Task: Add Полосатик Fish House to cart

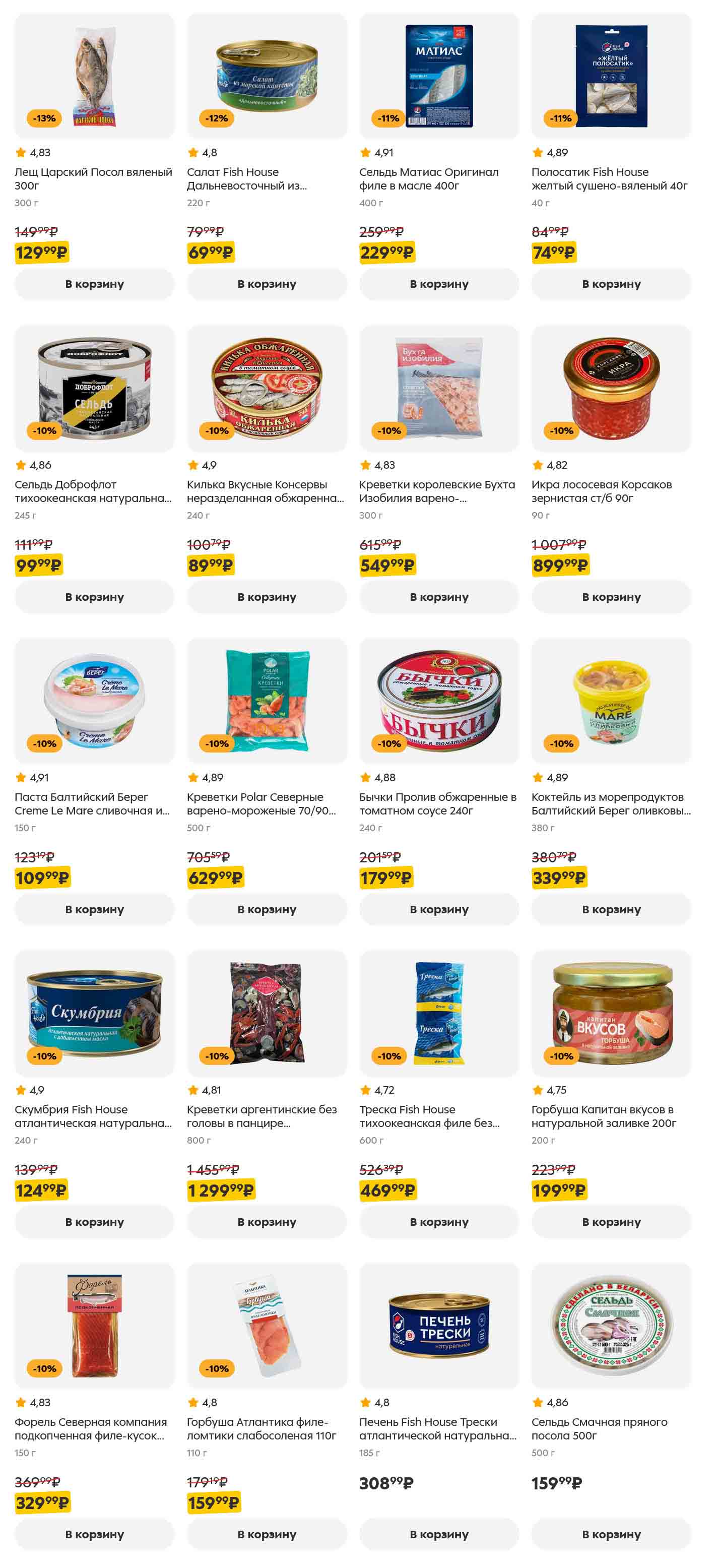Action: pos(611,284)
